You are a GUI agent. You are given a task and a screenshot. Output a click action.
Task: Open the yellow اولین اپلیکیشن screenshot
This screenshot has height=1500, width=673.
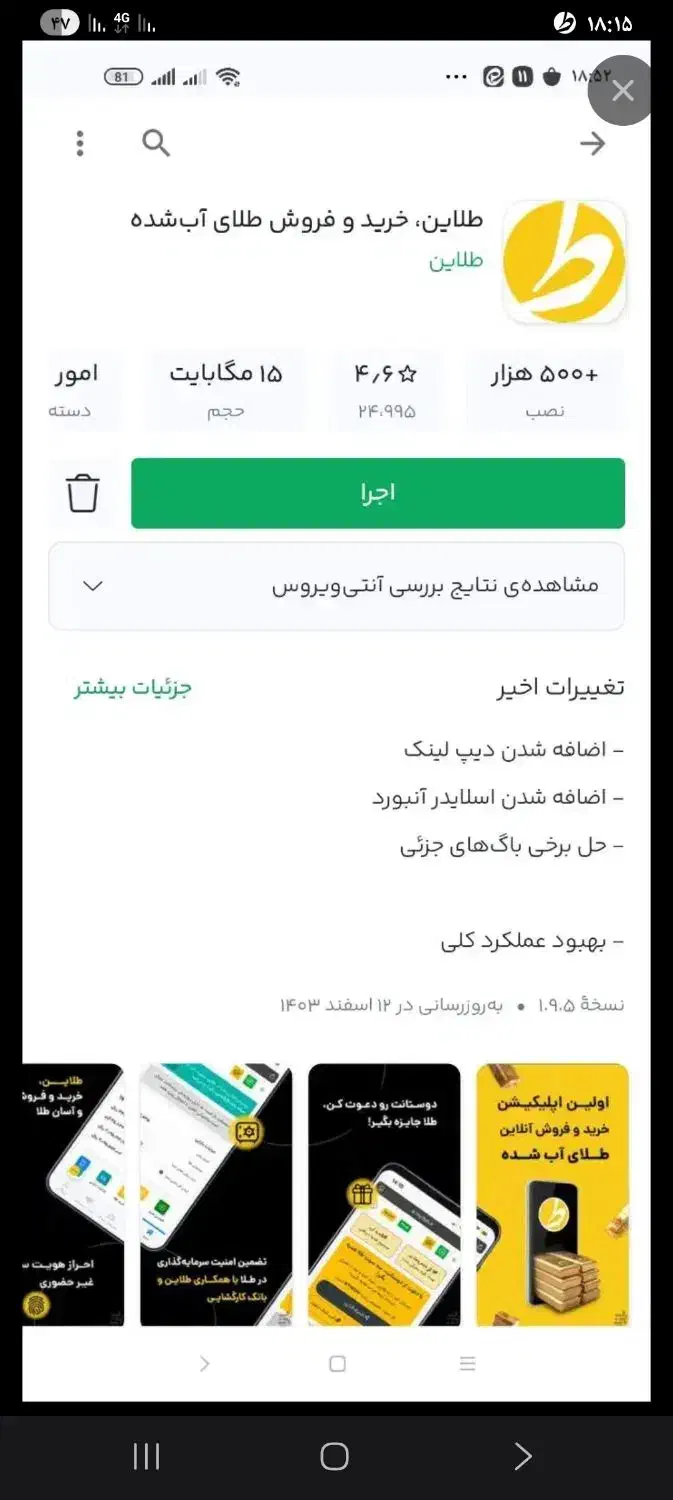pos(553,1195)
